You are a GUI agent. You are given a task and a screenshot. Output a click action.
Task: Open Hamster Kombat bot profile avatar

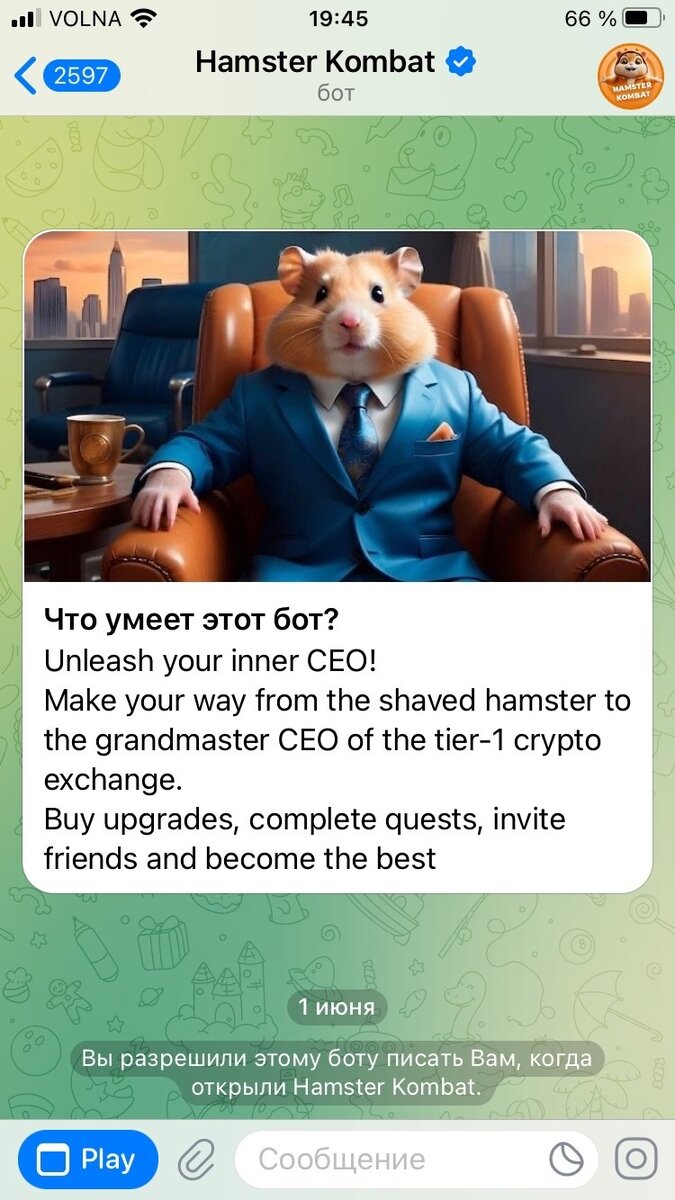pos(630,77)
